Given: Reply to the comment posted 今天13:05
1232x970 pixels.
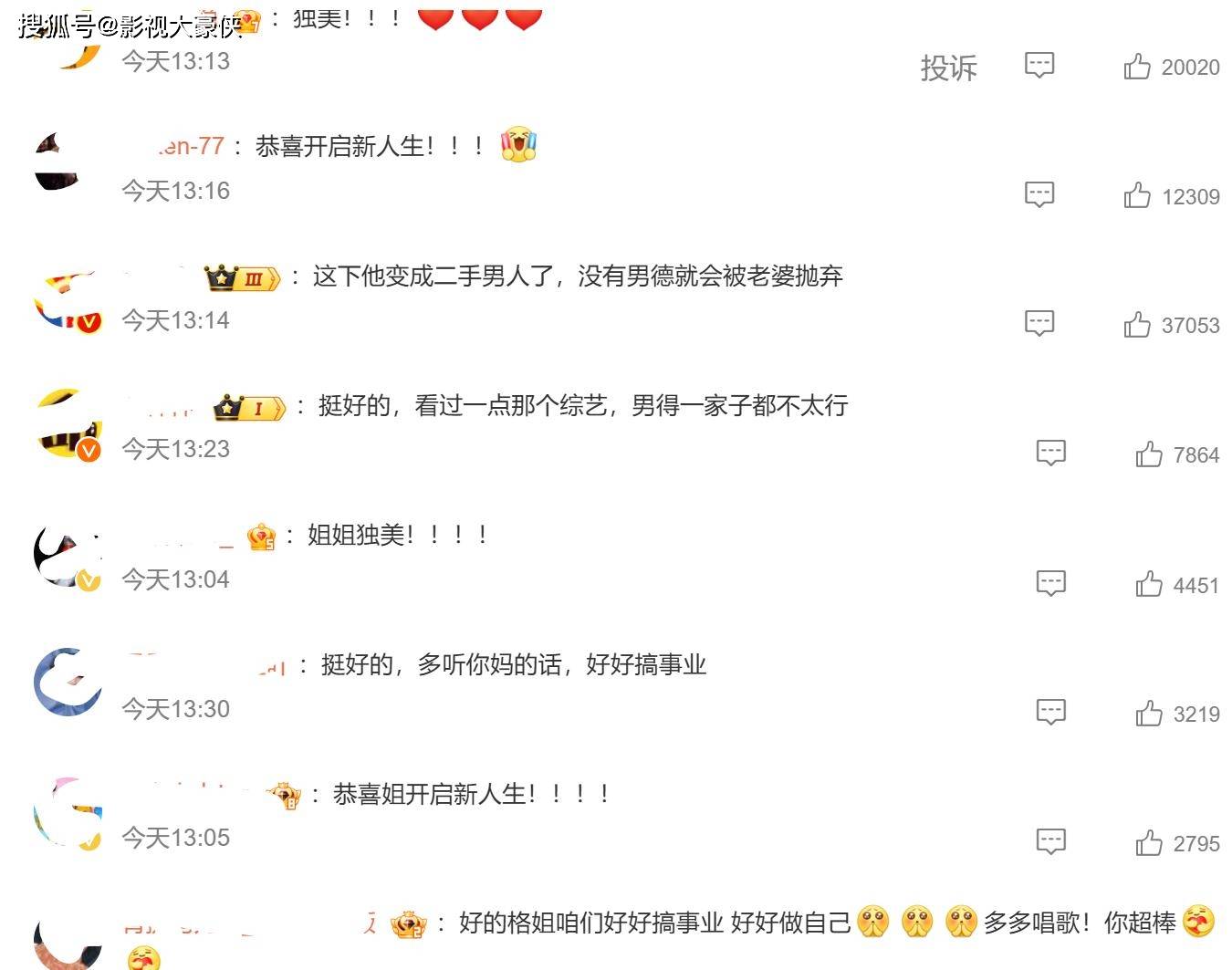Looking at the screenshot, I should [1051, 841].
